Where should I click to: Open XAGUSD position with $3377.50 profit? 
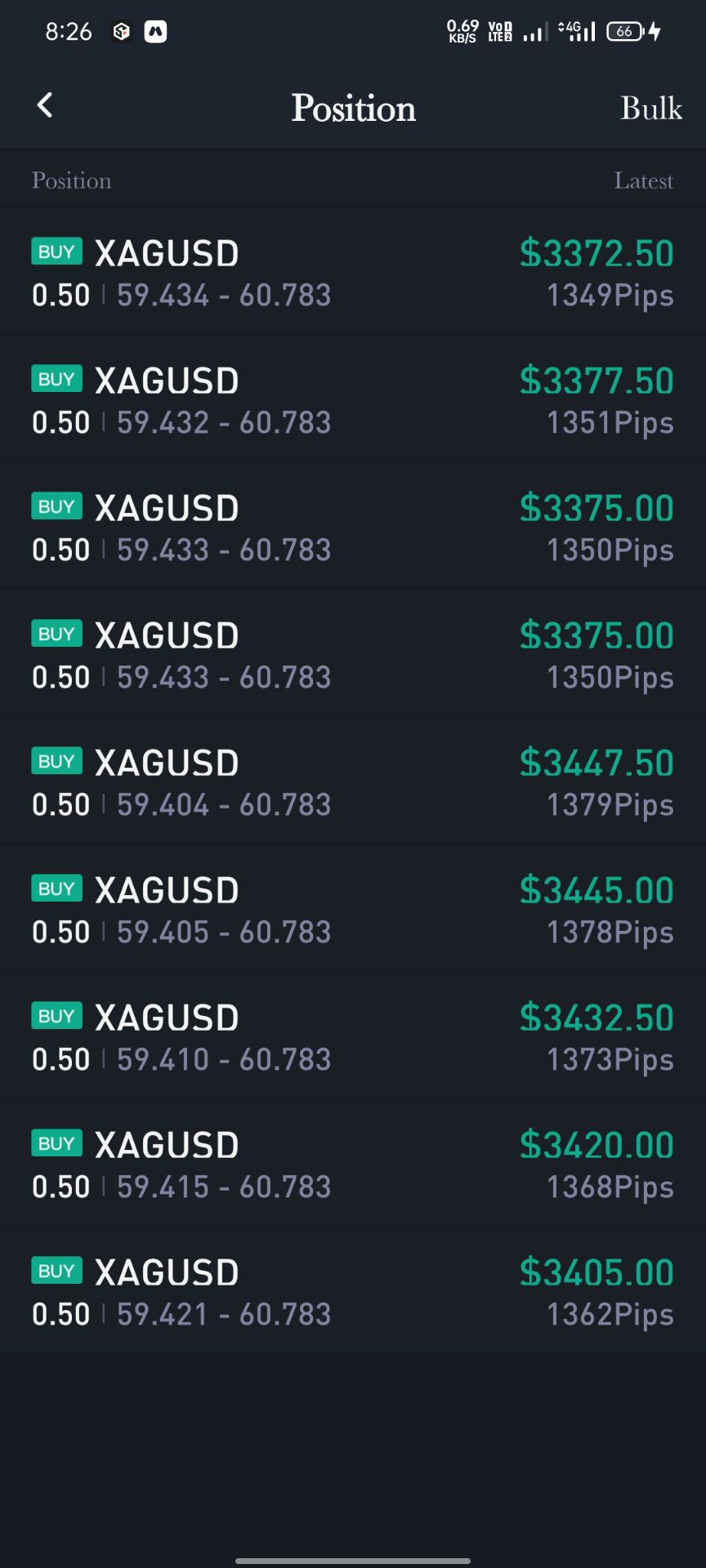(353, 399)
